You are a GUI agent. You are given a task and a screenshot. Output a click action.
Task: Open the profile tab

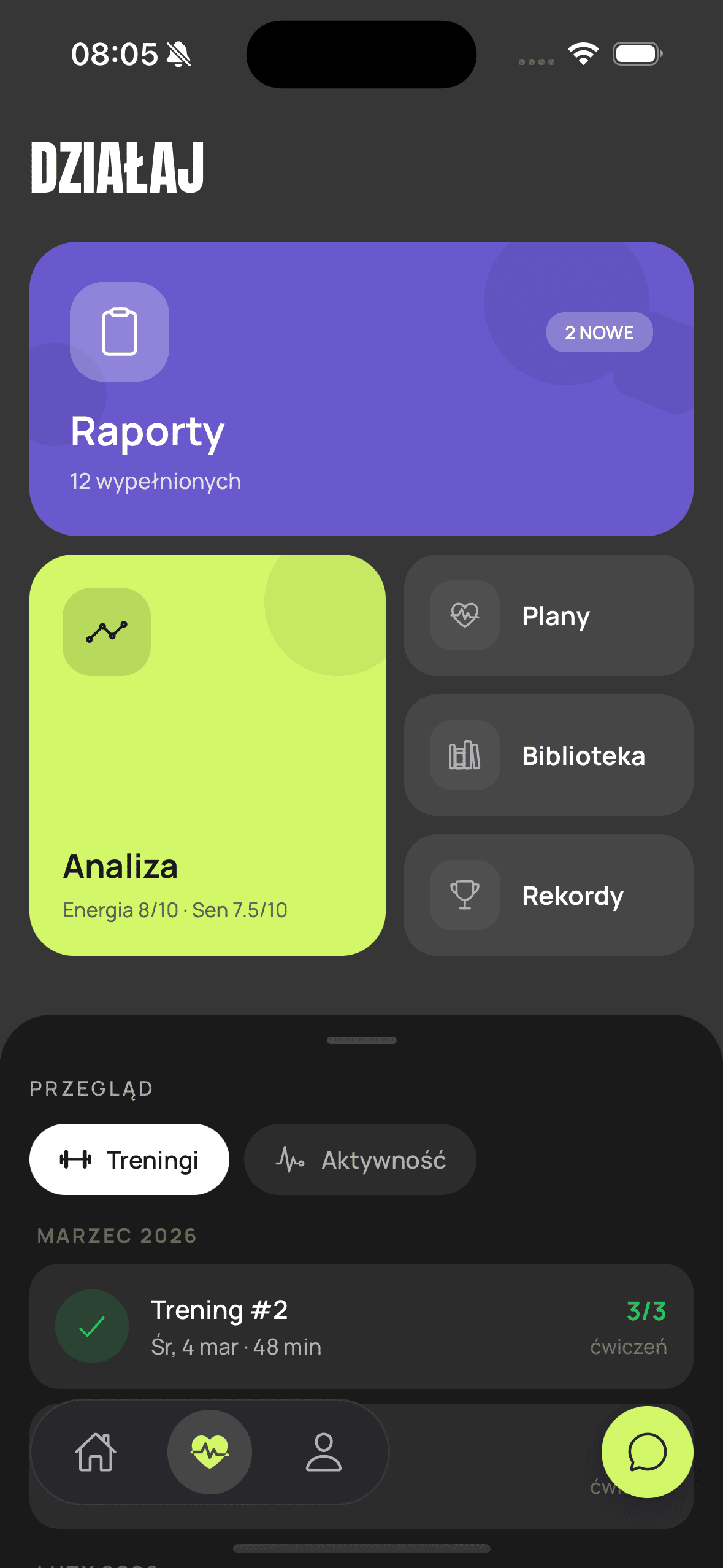pyautogui.click(x=323, y=1451)
